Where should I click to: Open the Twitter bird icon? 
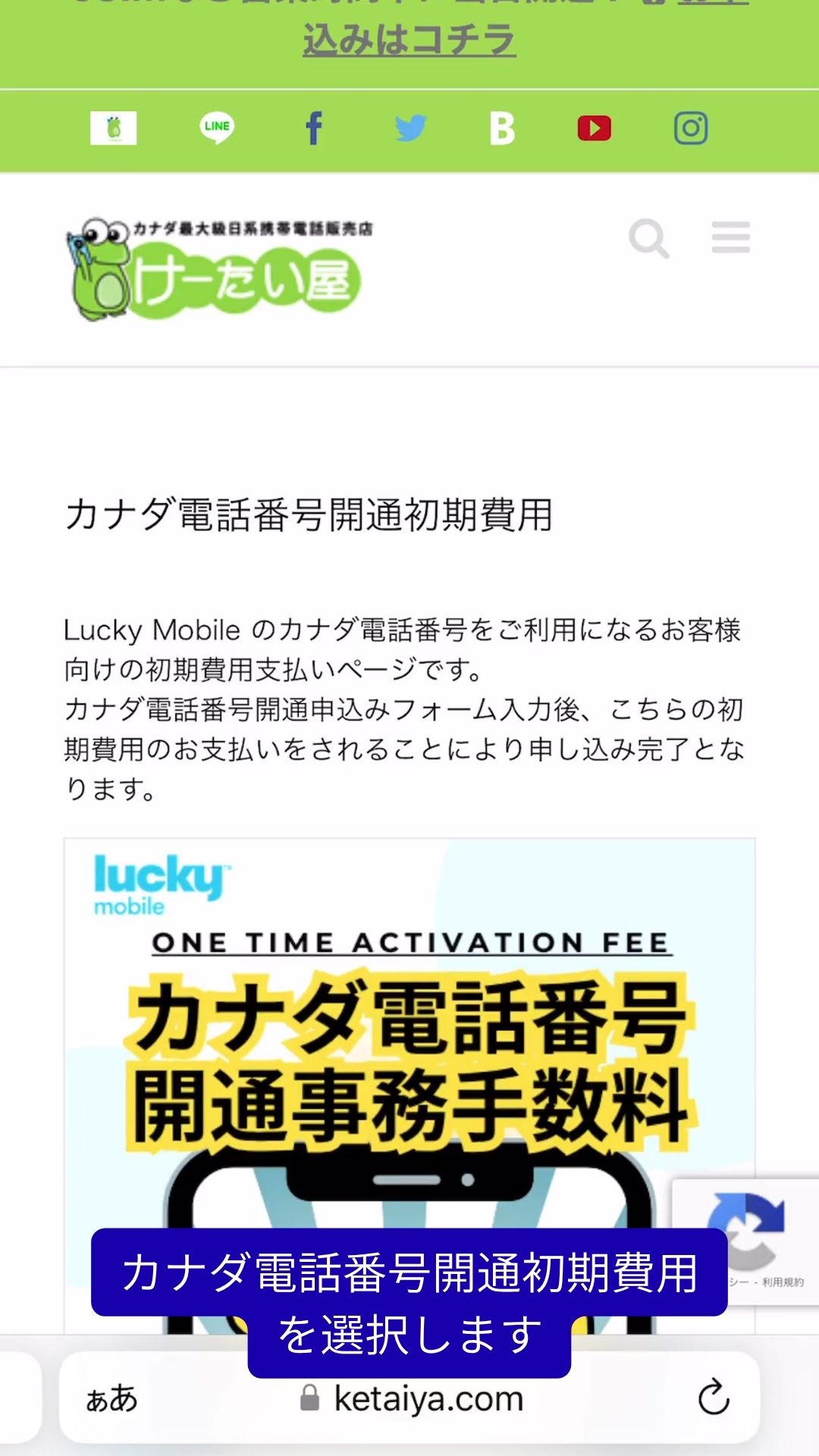[410, 128]
